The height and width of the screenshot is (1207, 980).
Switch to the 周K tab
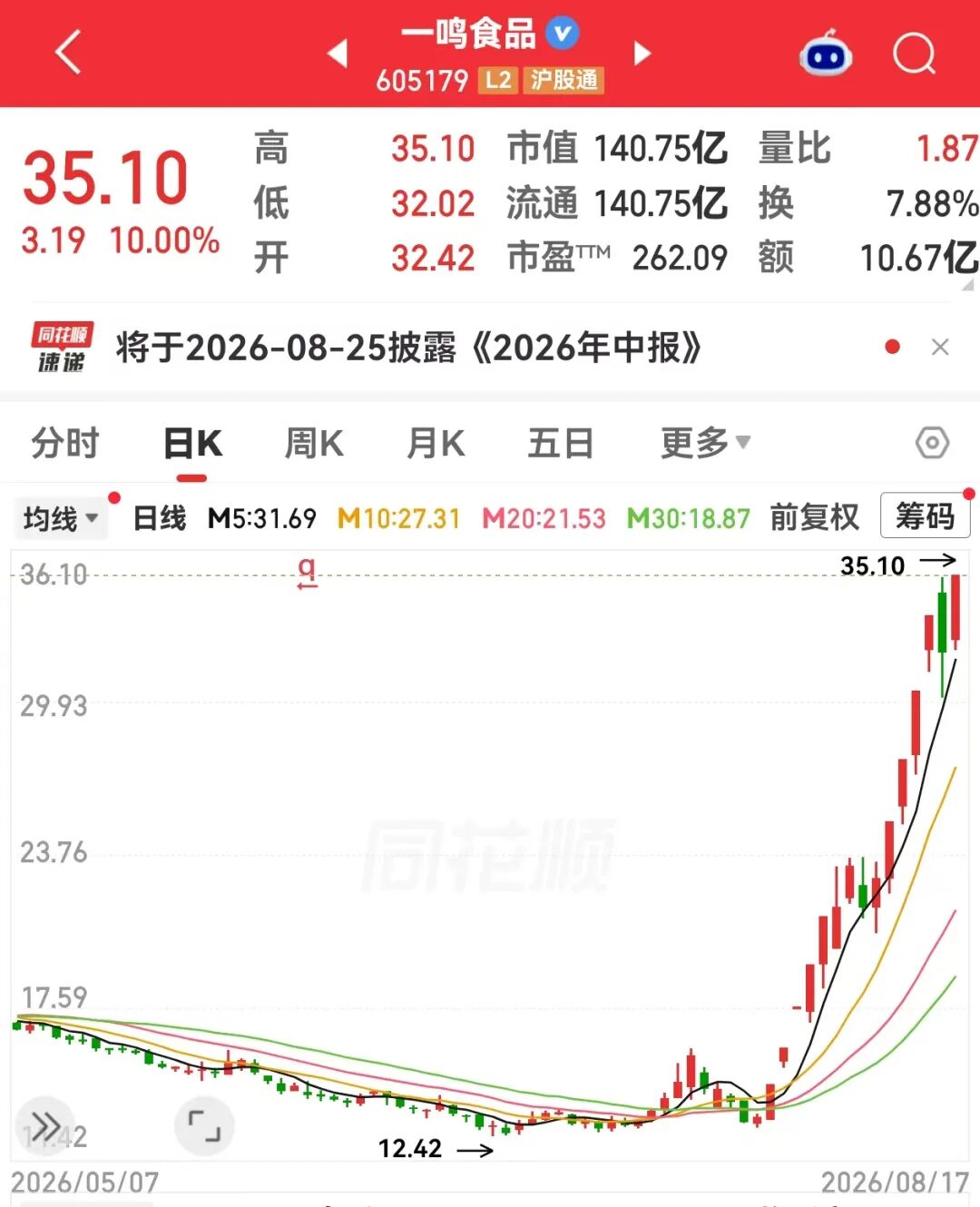pos(314,444)
